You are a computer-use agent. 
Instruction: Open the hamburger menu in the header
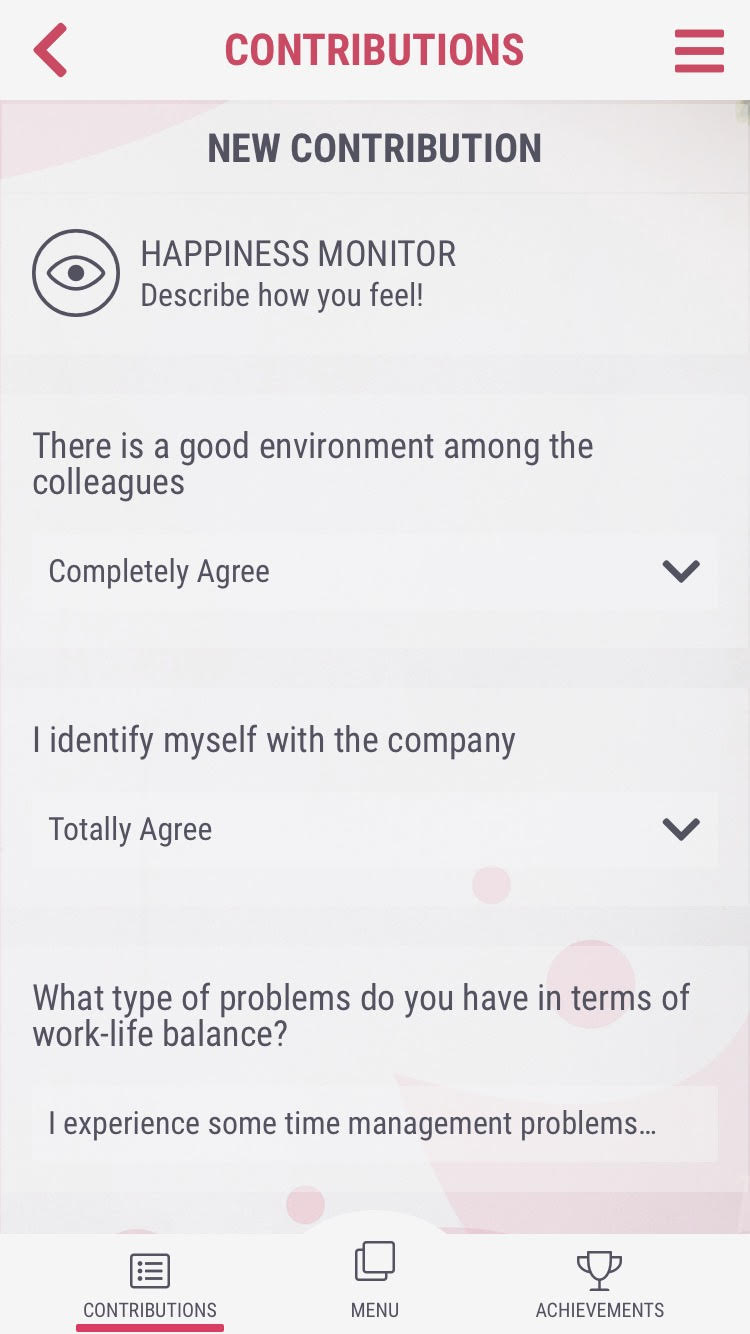[699, 51]
